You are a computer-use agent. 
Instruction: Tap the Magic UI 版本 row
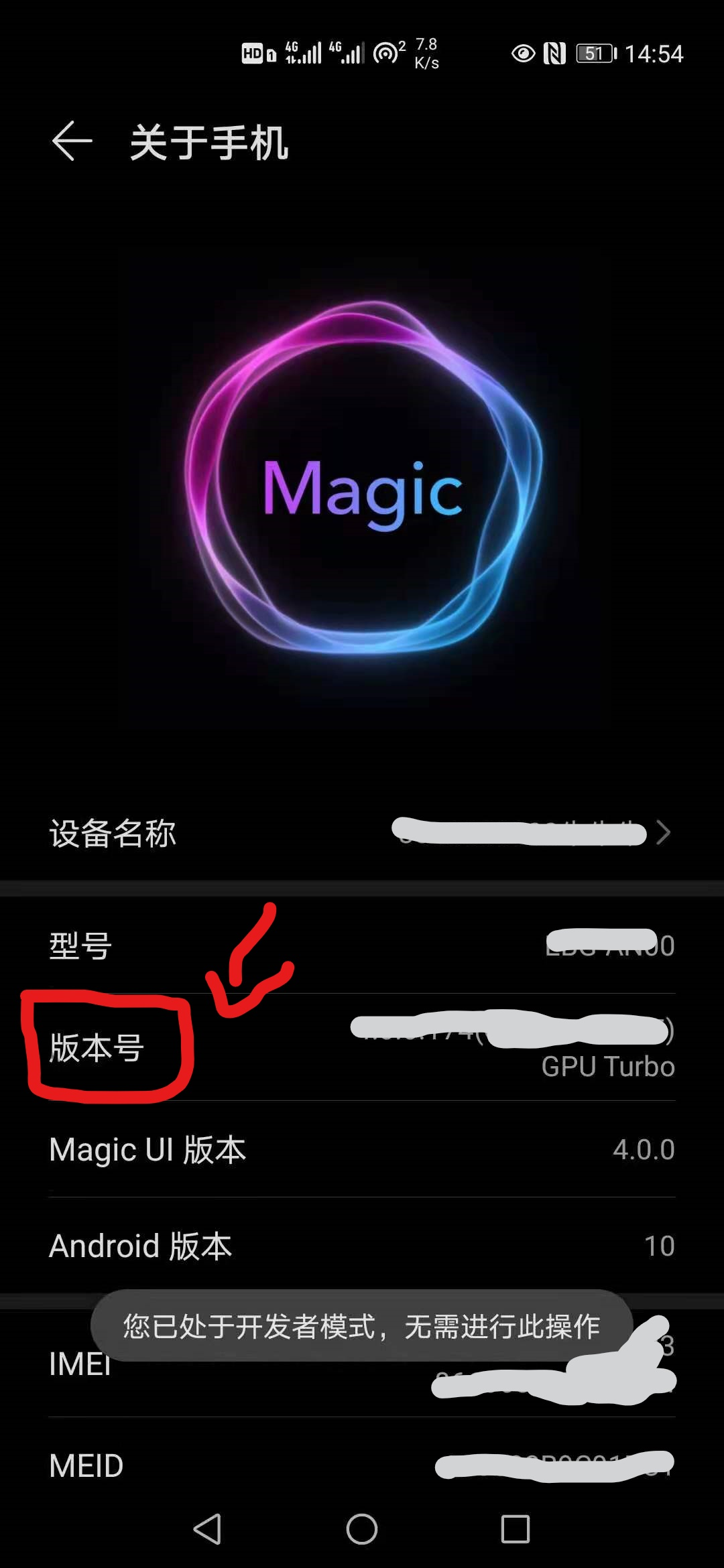pos(362,1149)
